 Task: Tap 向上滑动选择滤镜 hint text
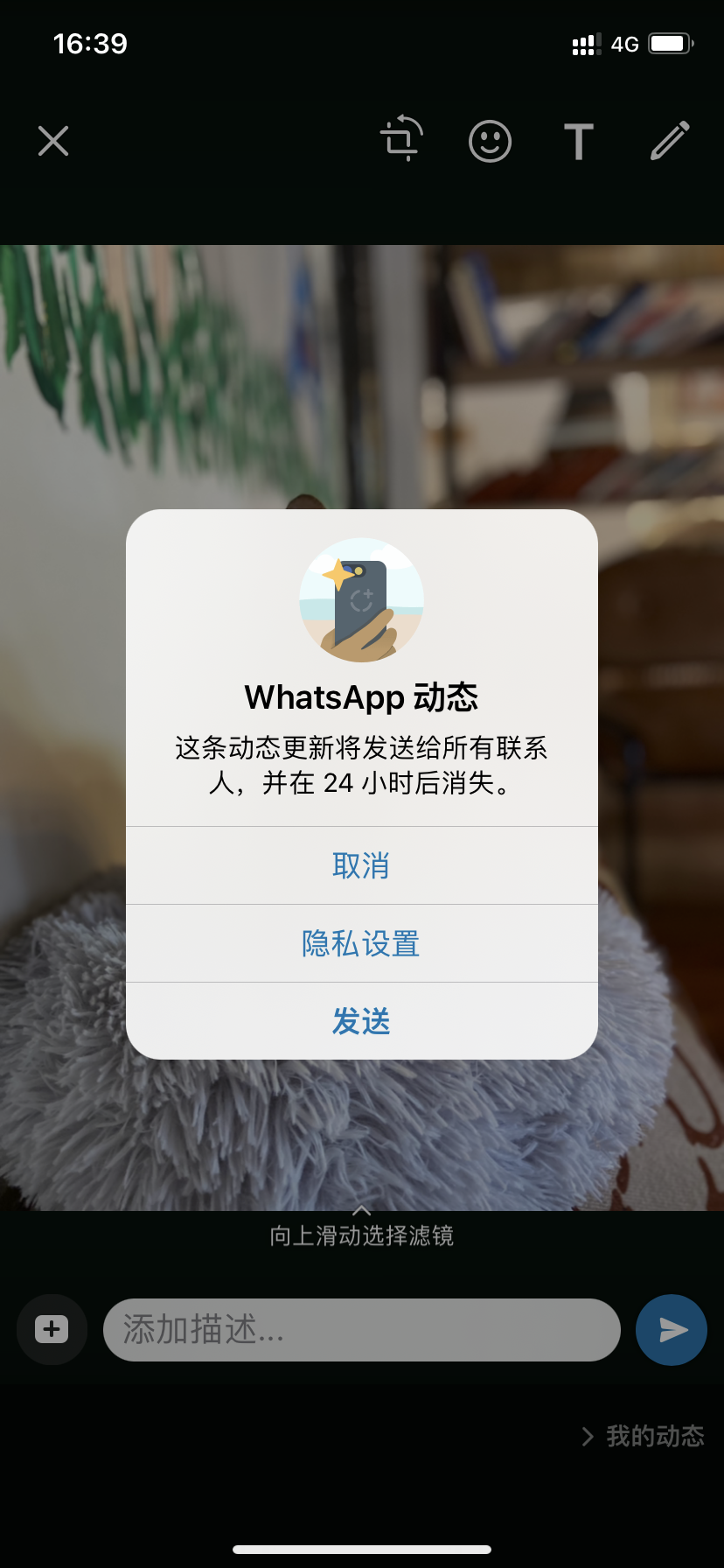click(x=361, y=1236)
